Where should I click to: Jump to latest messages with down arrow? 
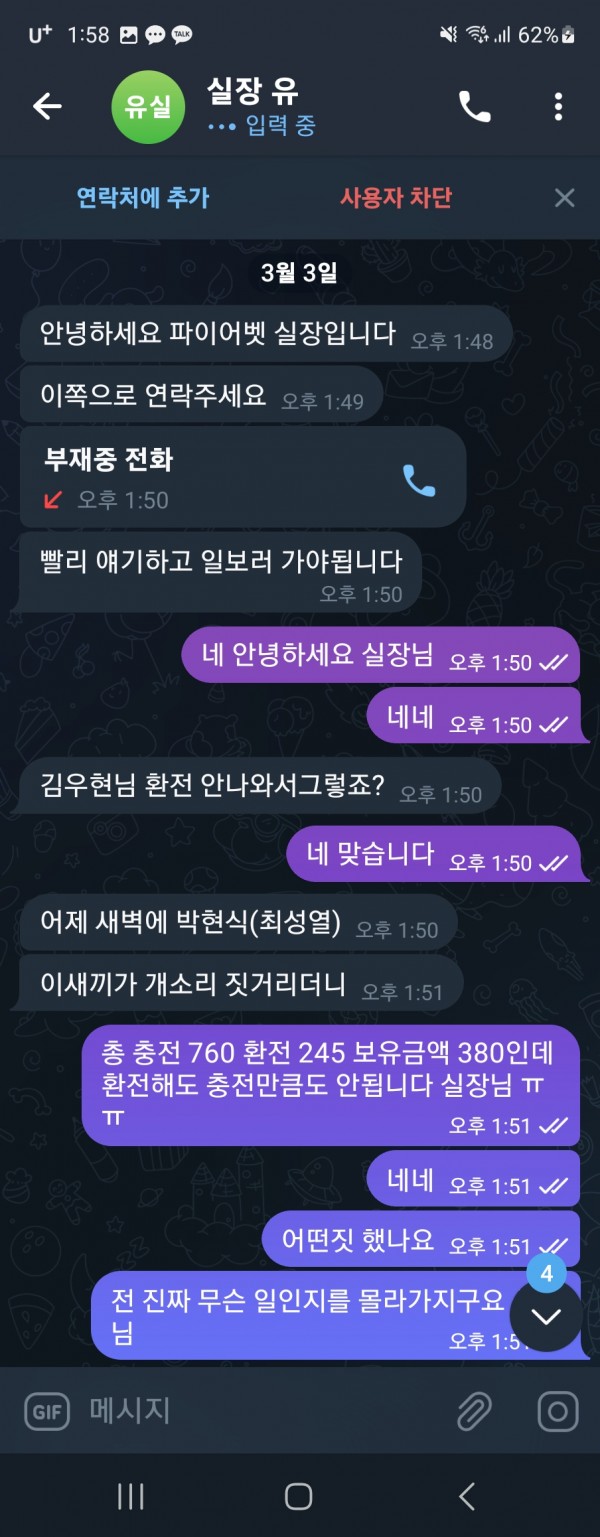(546, 1316)
